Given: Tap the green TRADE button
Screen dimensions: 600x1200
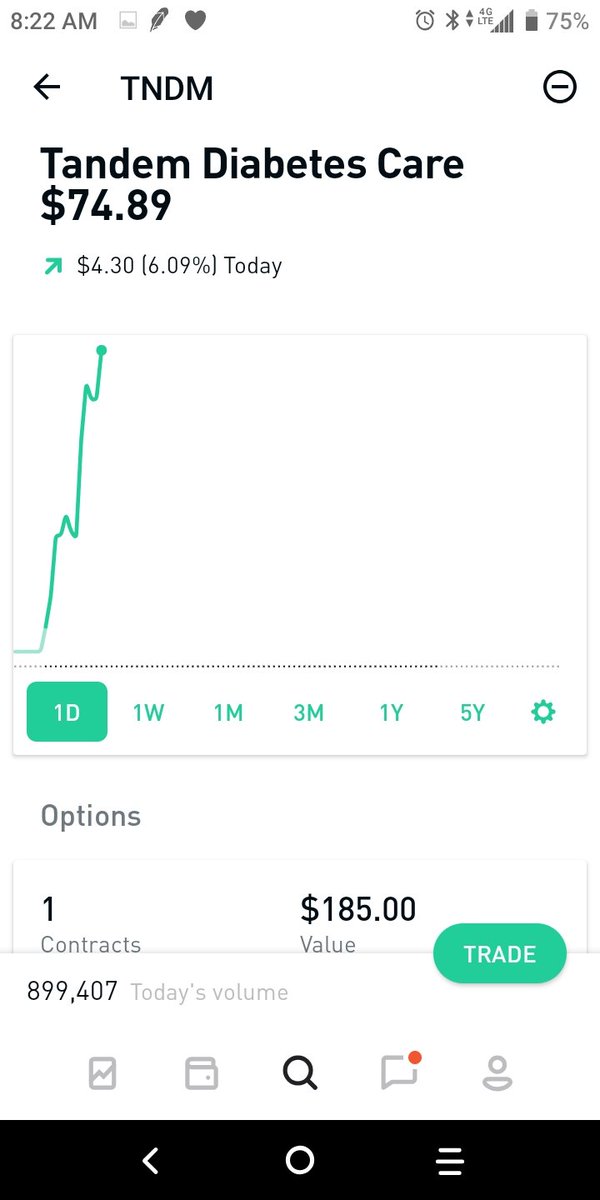Looking at the screenshot, I should [x=499, y=954].
